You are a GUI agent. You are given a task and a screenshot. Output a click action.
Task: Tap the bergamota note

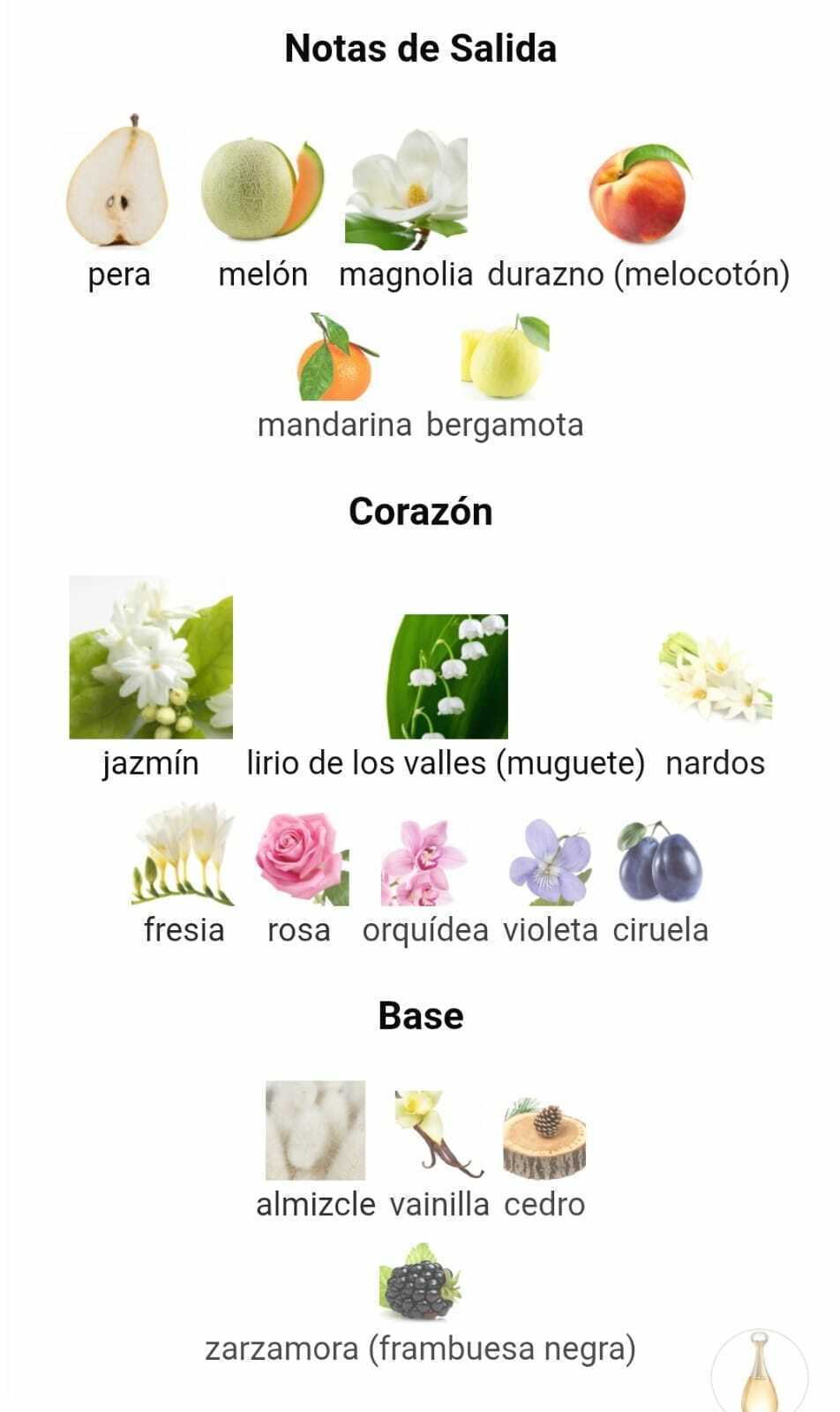[505, 376]
